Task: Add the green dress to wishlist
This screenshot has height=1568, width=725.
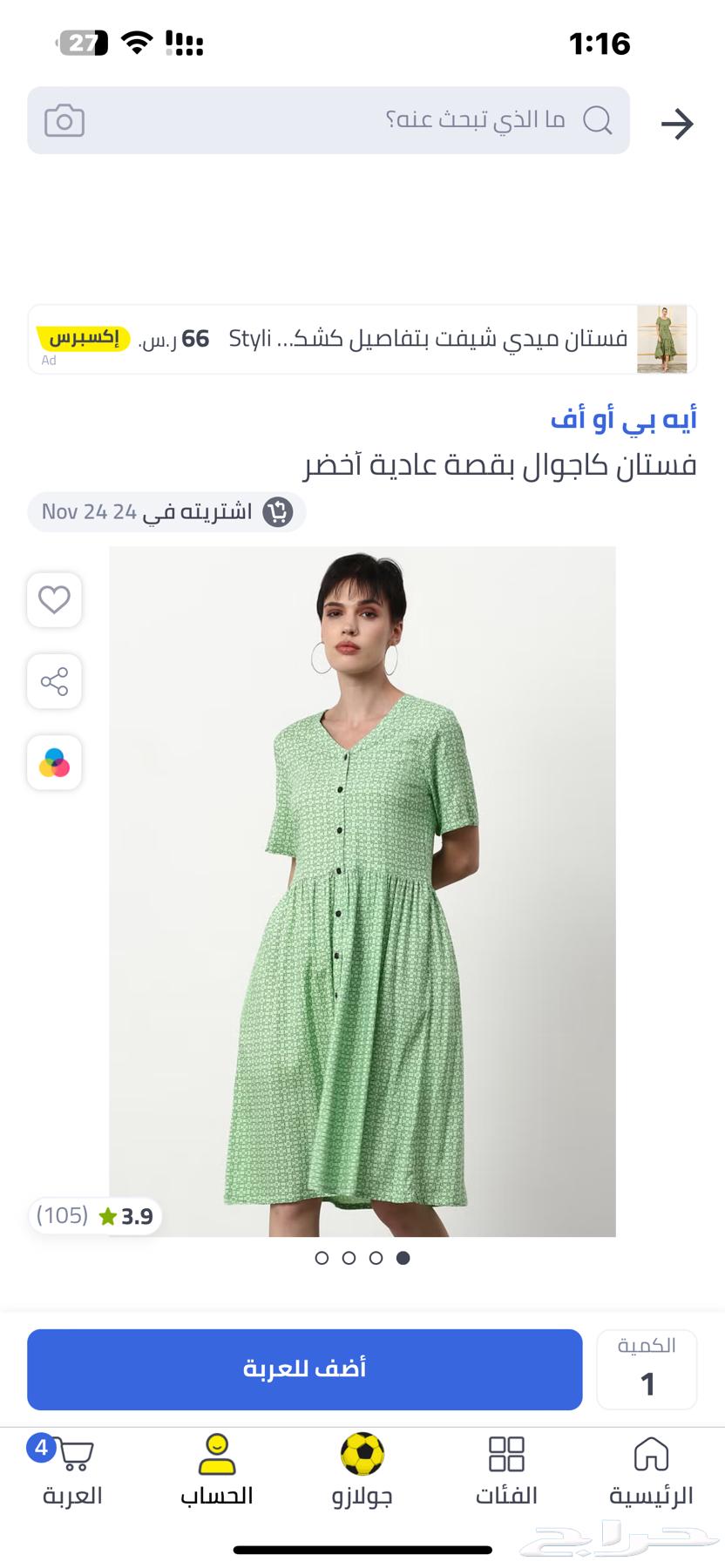Action: (54, 600)
